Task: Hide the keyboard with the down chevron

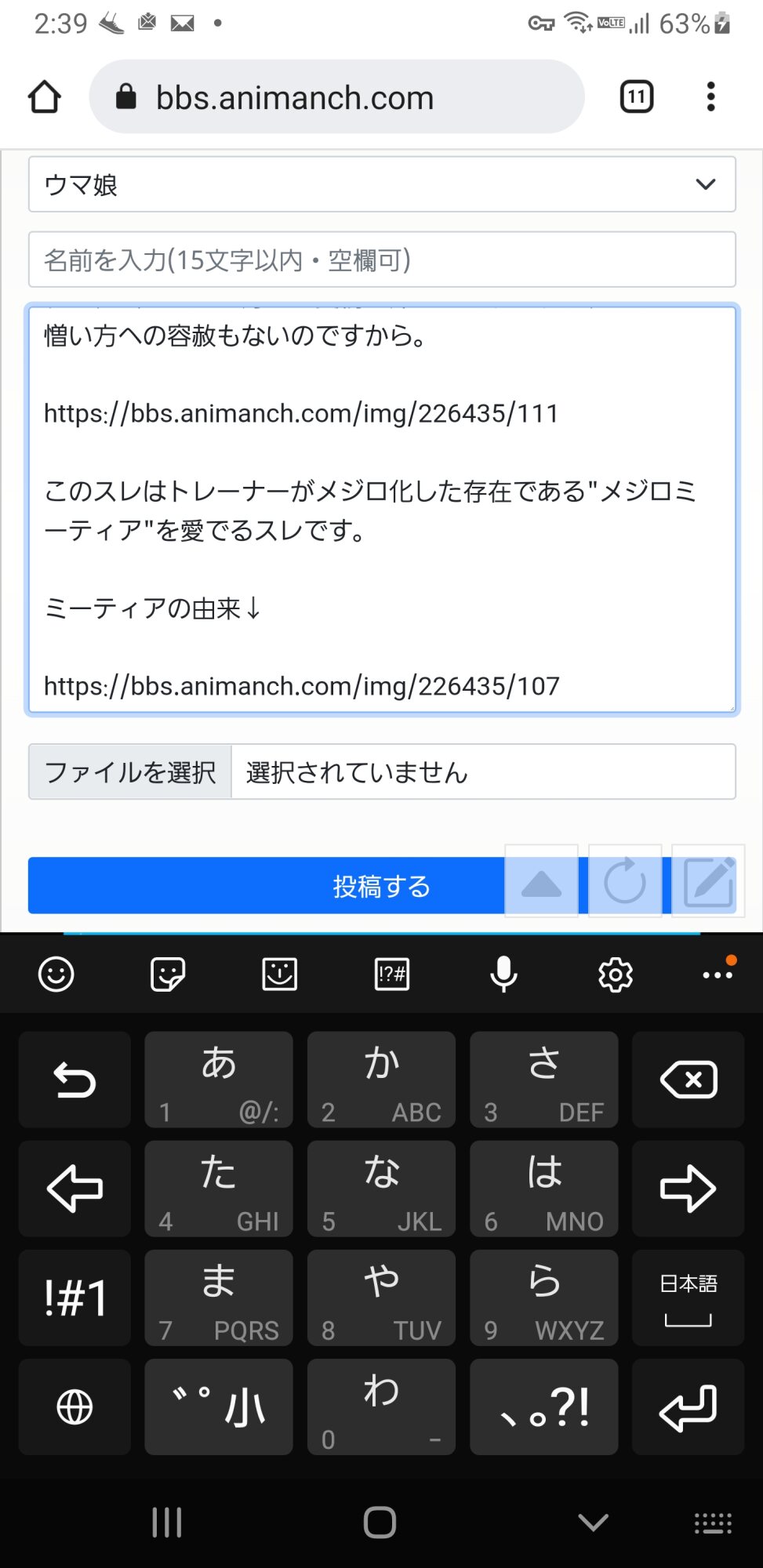Action: (x=593, y=1523)
